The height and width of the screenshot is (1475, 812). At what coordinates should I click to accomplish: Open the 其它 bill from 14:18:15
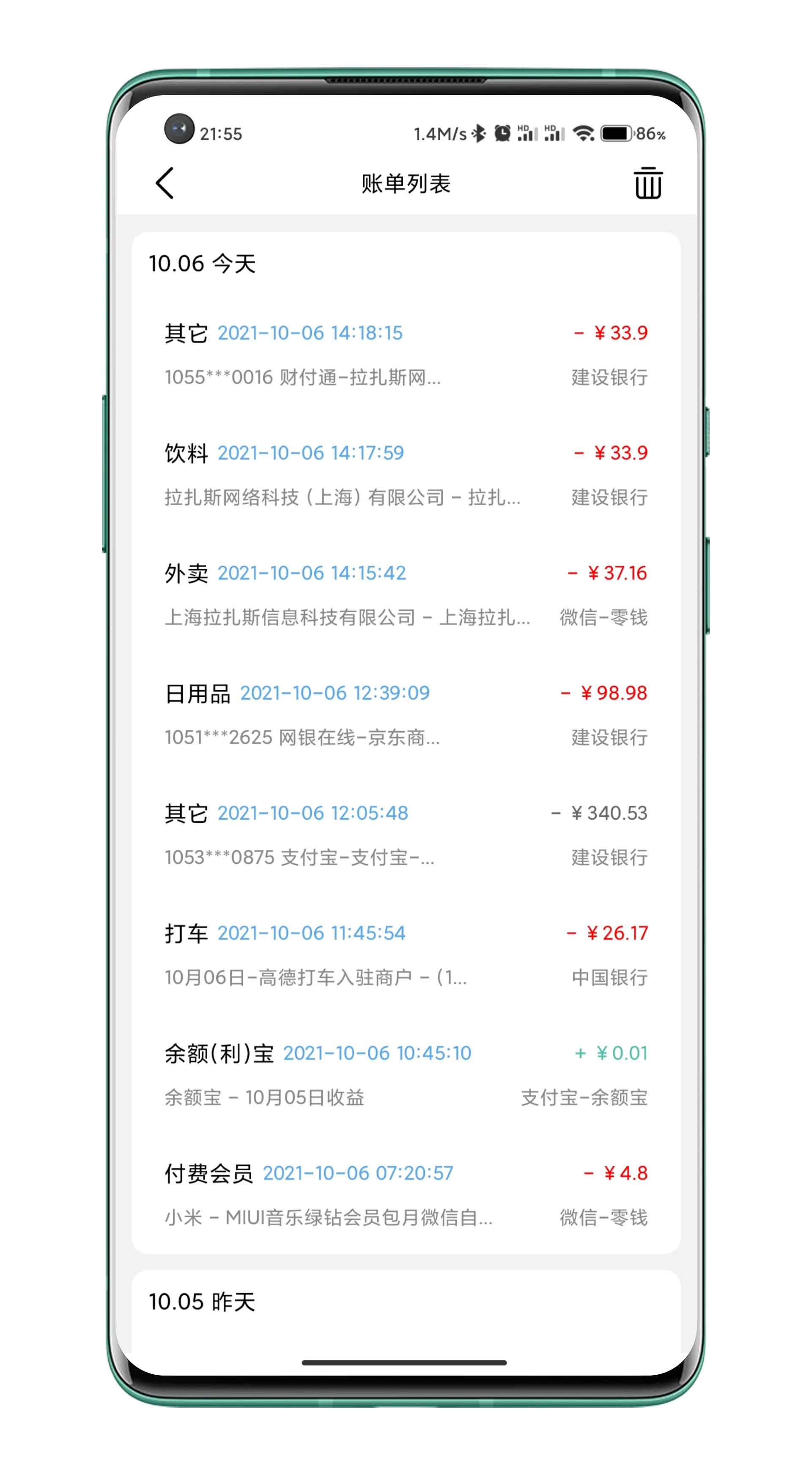(x=406, y=355)
